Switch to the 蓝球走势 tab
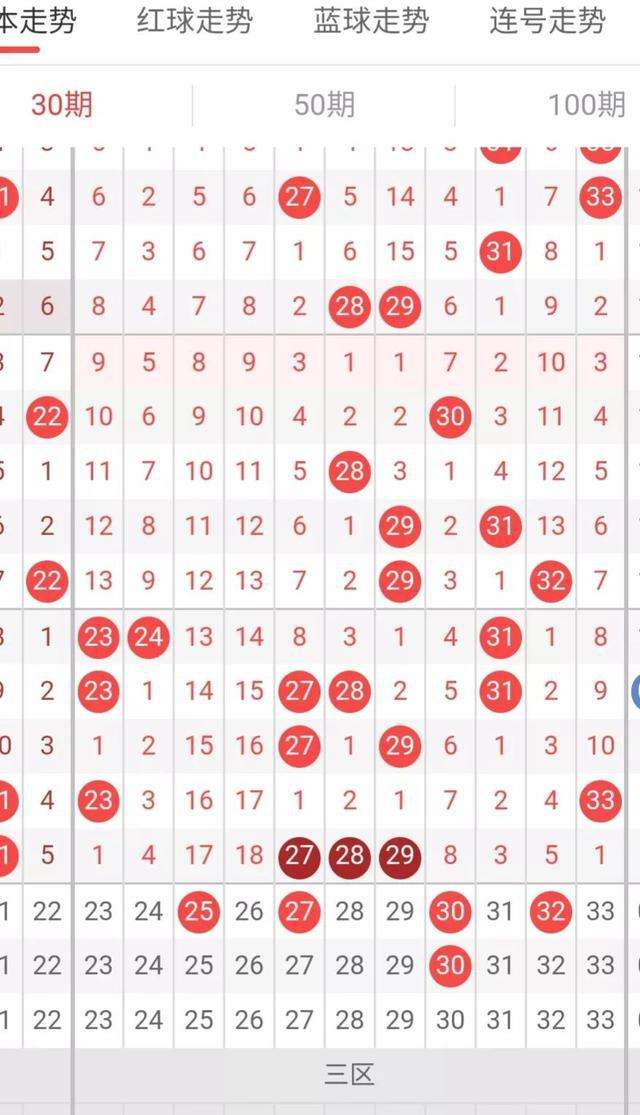The width and height of the screenshot is (640, 1115). [x=371, y=21]
